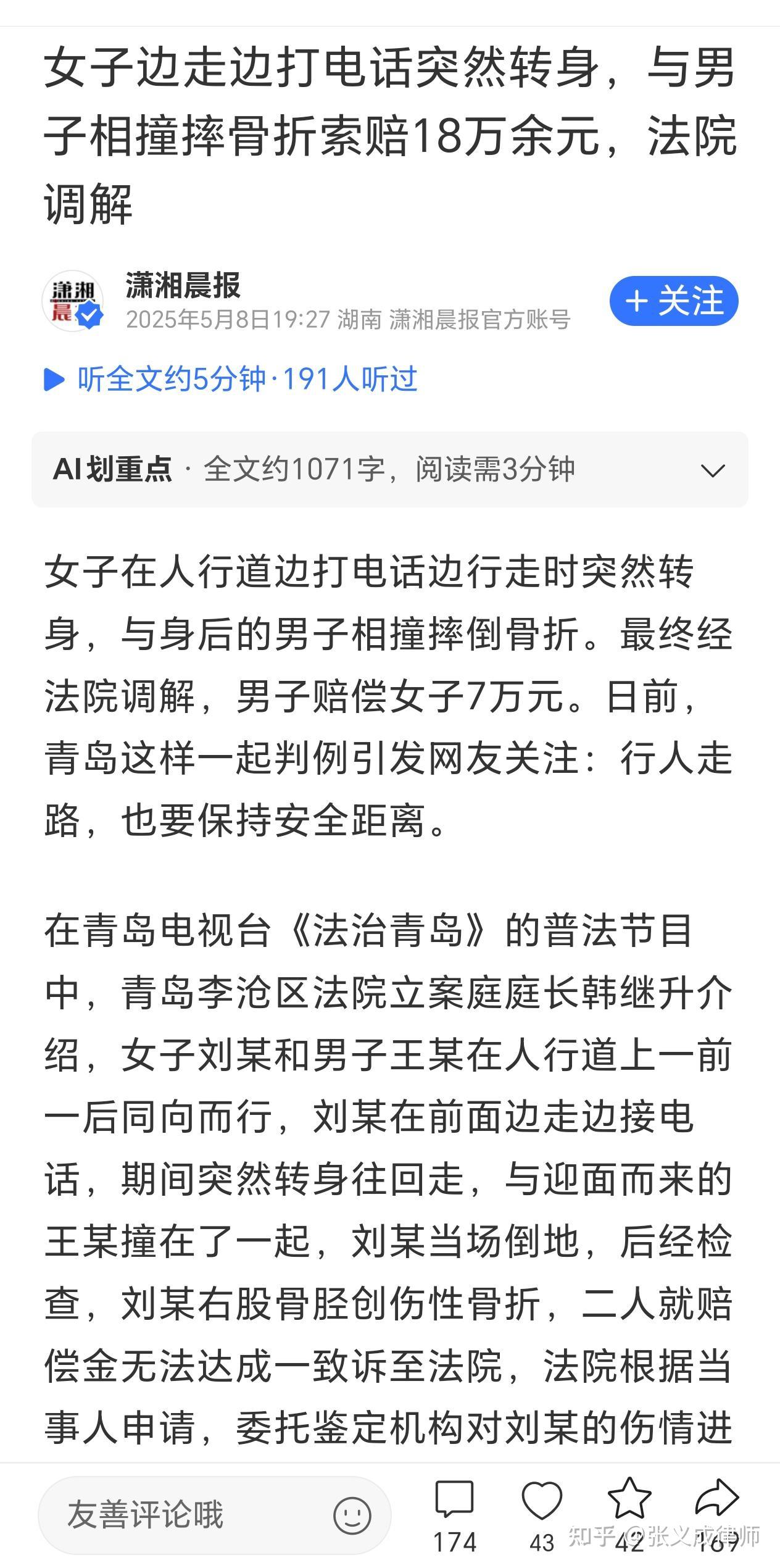The height and width of the screenshot is (1568, 780).
Task: Share this article using the arrow icon
Action: [x=716, y=1500]
